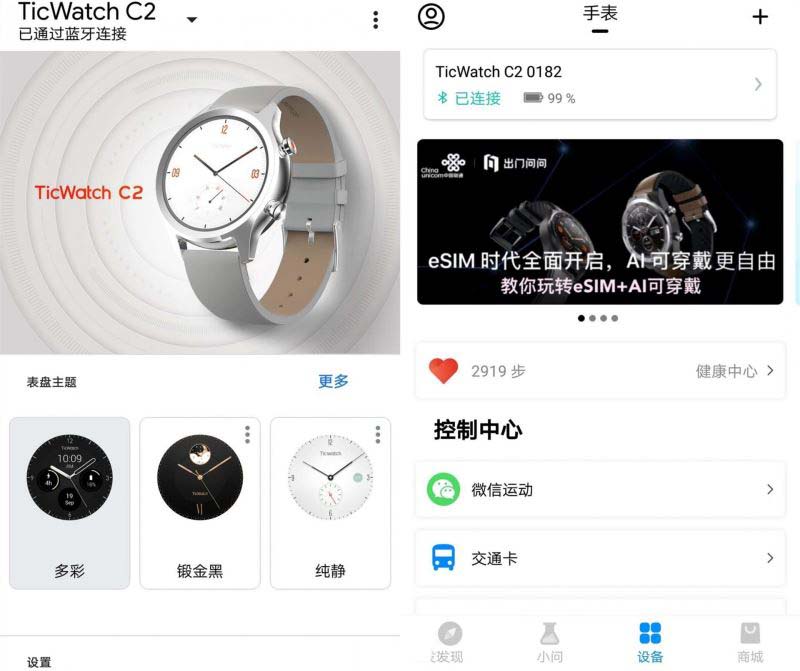Pick the 纯静 watch face
The height and width of the screenshot is (671, 800).
pos(330,503)
